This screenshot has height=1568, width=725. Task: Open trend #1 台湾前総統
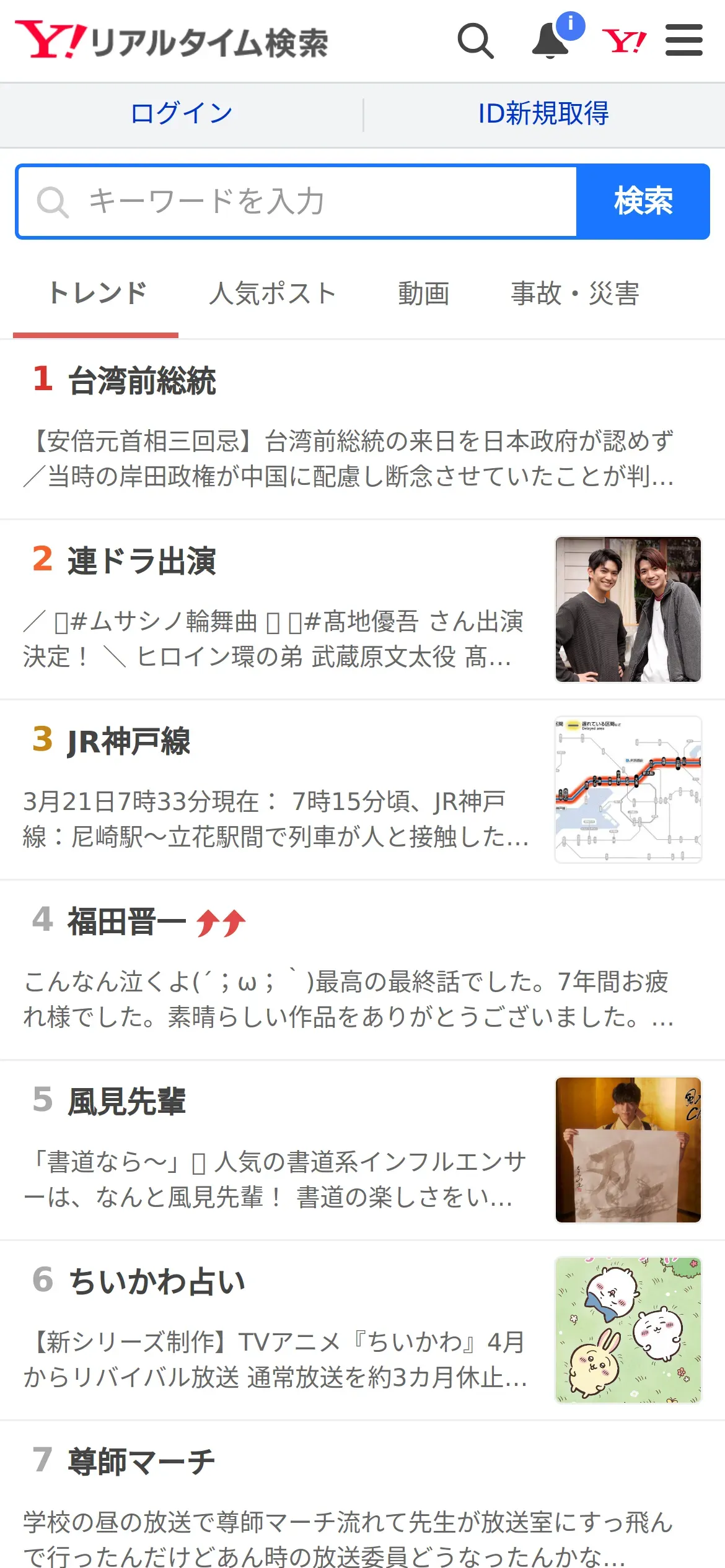tap(141, 380)
